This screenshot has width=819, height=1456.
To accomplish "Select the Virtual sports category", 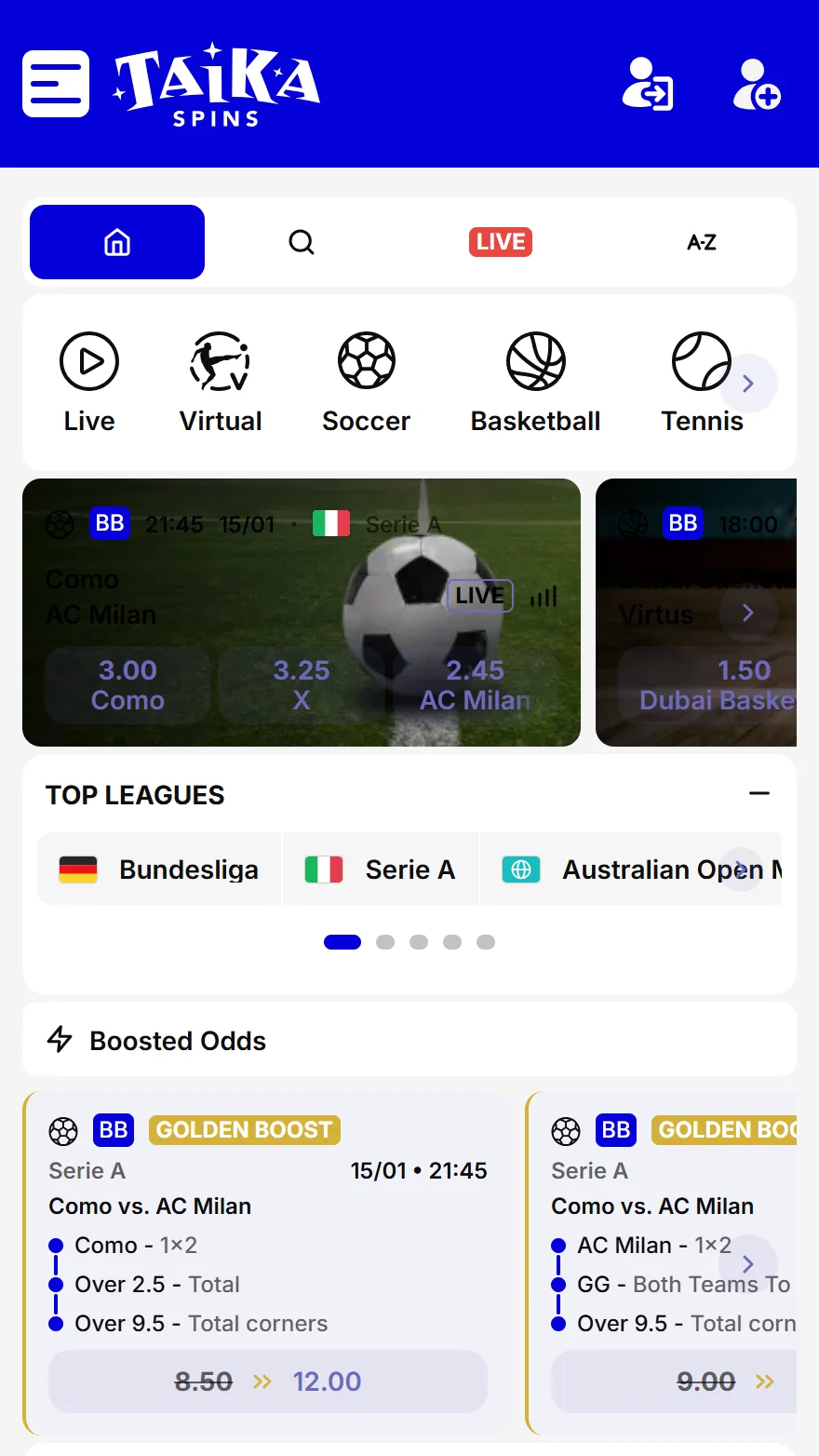I will click(x=221, y=383).
